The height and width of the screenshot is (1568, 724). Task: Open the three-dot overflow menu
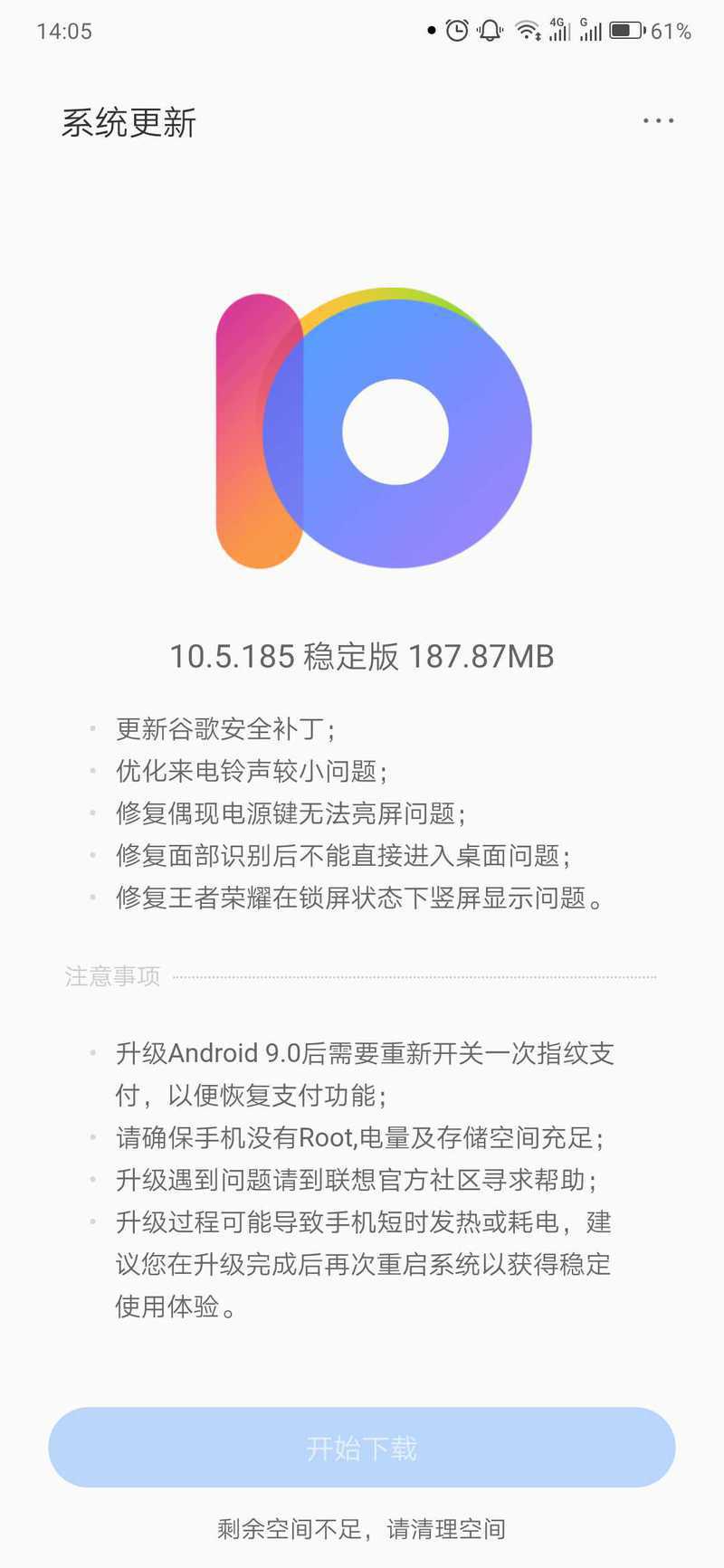click(658, 121)
